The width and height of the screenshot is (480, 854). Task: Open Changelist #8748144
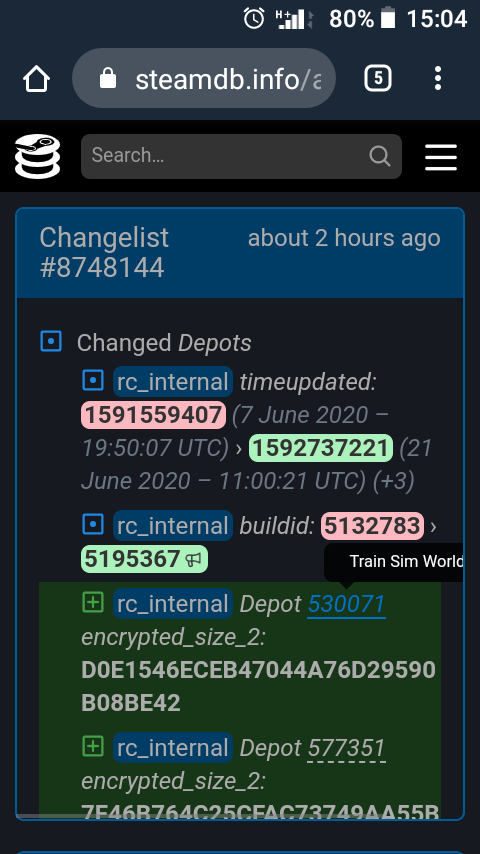click(x=104, y=252)
